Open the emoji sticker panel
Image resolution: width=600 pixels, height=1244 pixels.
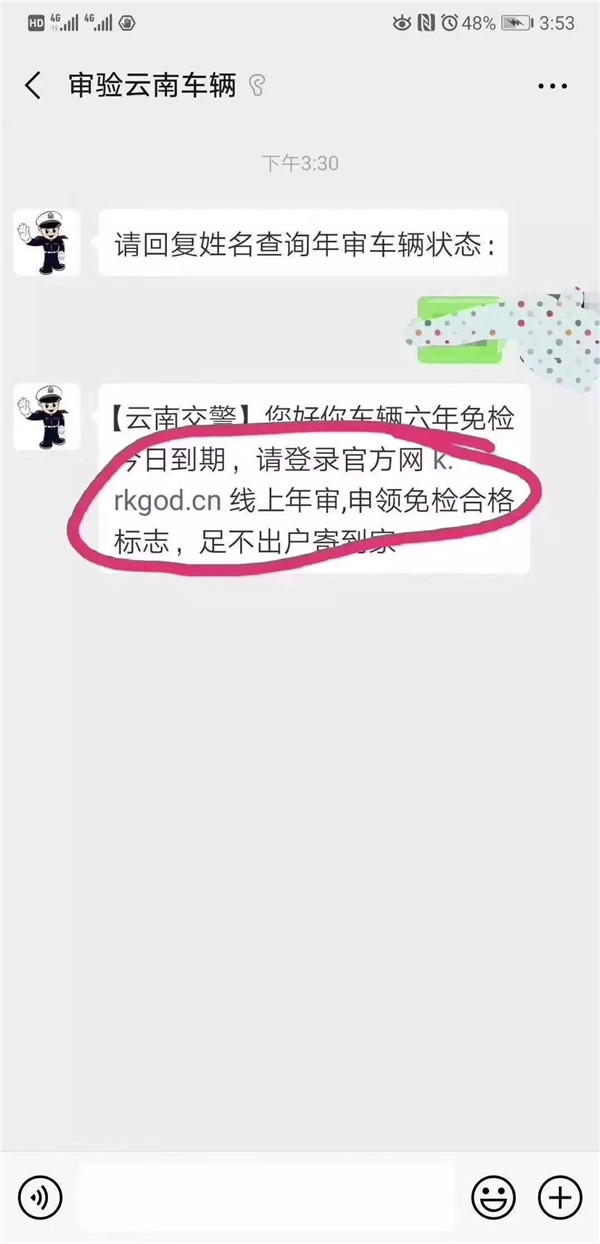tap(493, 1196)
